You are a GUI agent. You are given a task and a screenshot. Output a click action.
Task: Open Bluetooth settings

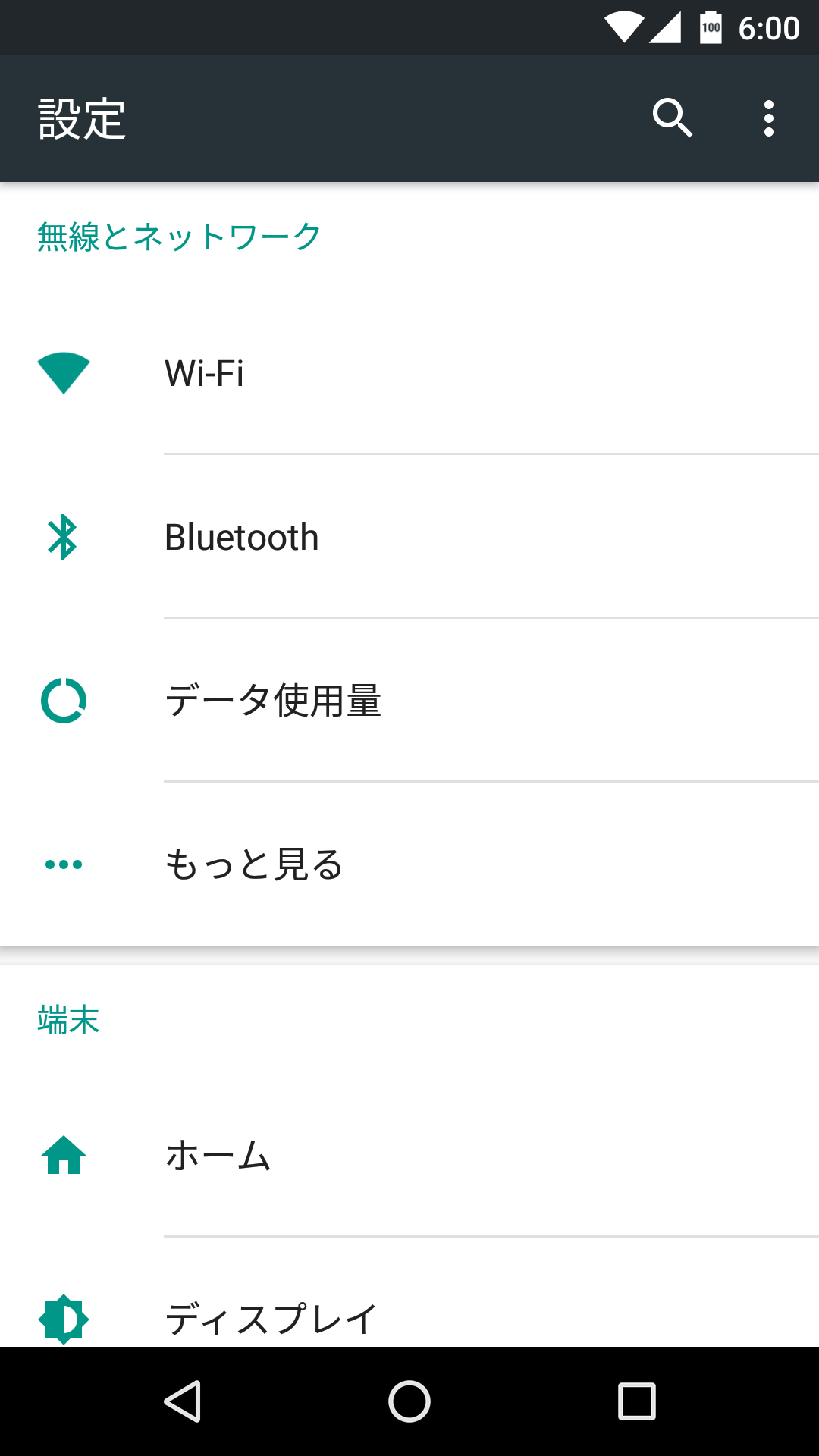coord(409,537)
